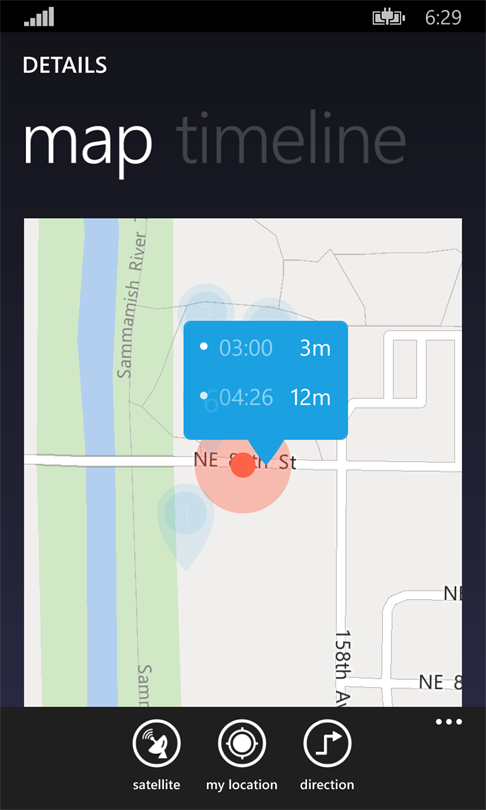This screenshot has width=486, height=810.
Task: Expand the app bar ellipsis menu
Action: pyautogui.click(x=448, y=722)
